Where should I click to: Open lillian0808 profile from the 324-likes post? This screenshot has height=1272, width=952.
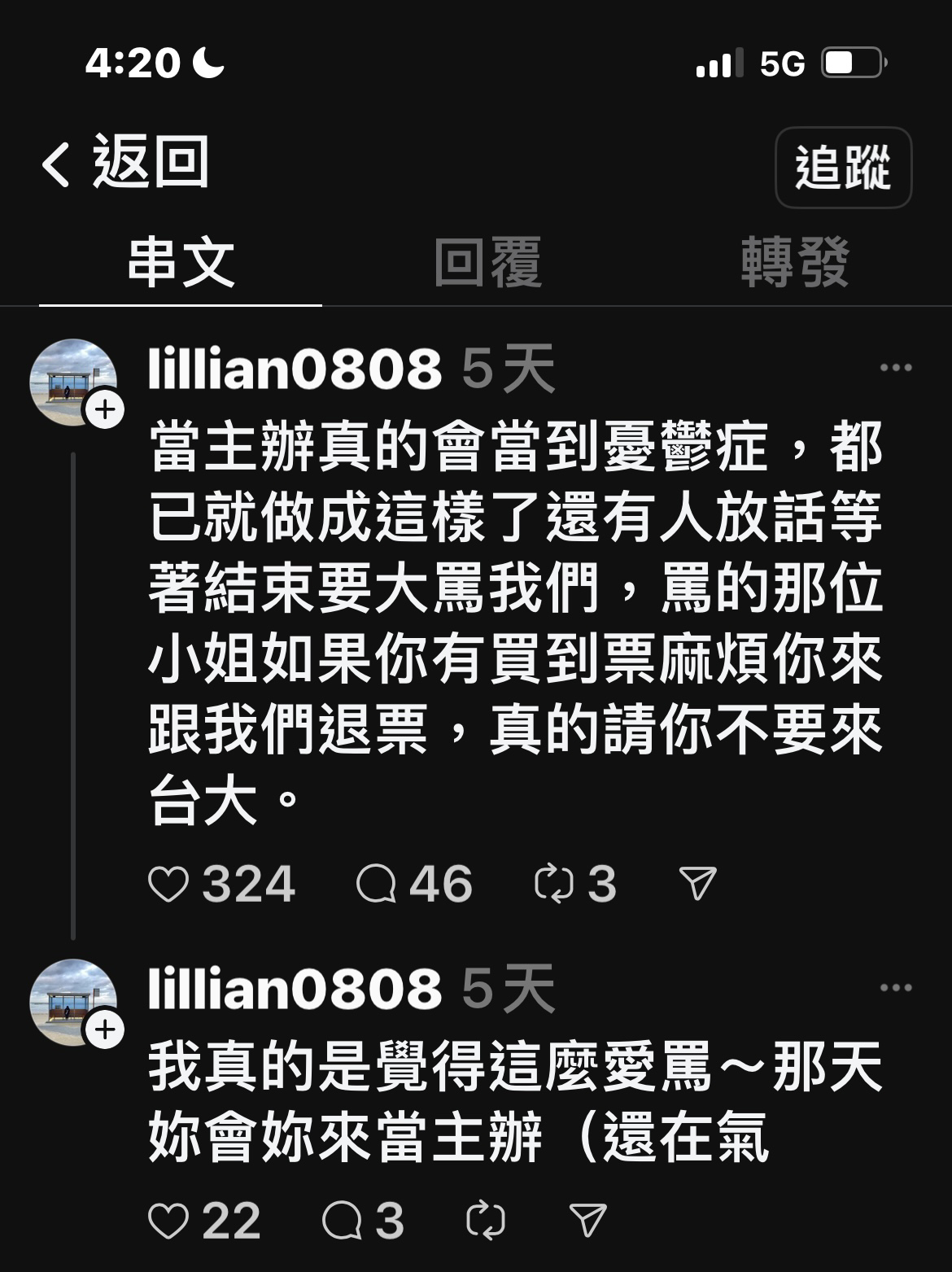(x=295, y=369)
